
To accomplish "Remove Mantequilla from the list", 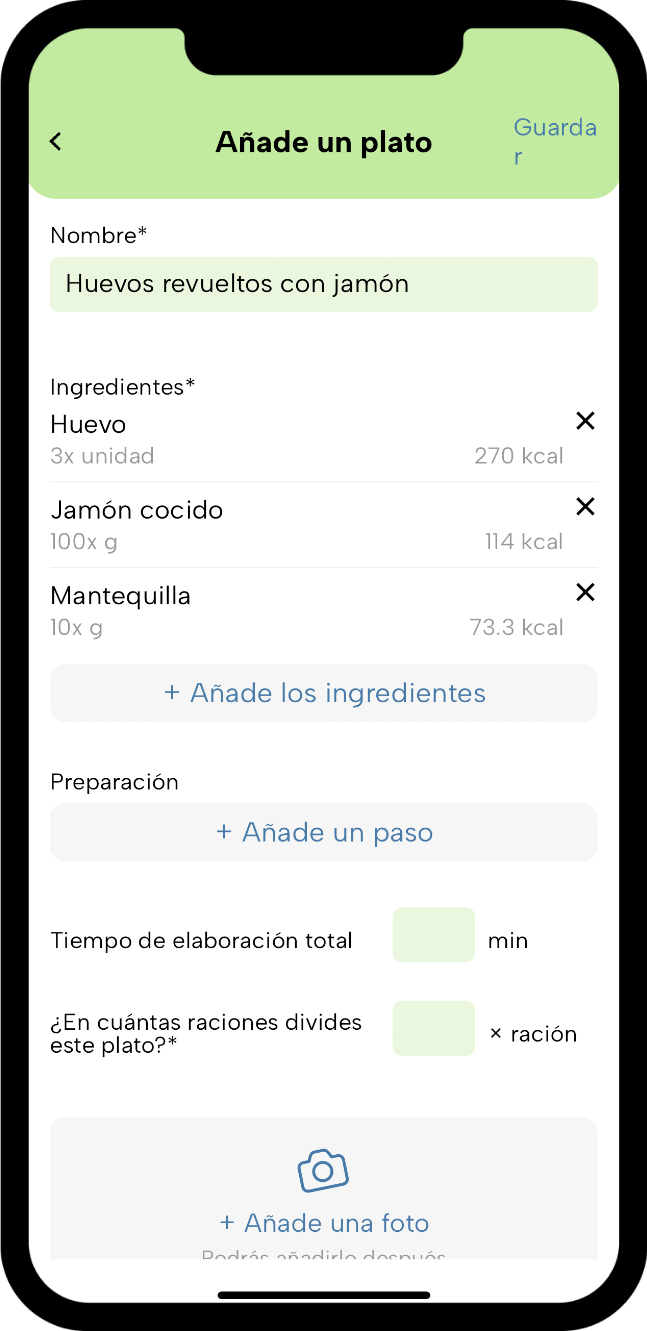I will pos(585,593).
